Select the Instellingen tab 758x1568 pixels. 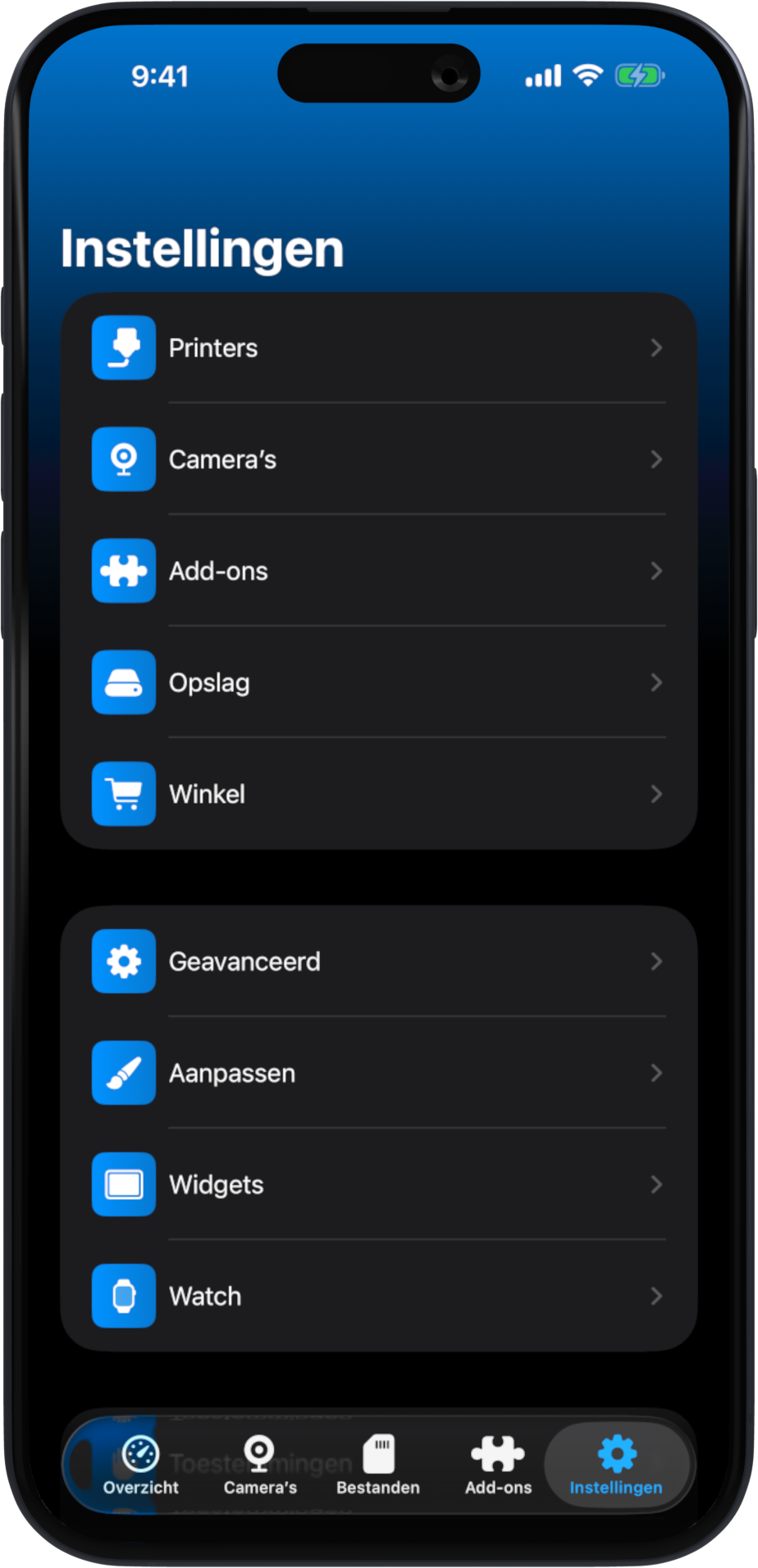(616, 1465)
